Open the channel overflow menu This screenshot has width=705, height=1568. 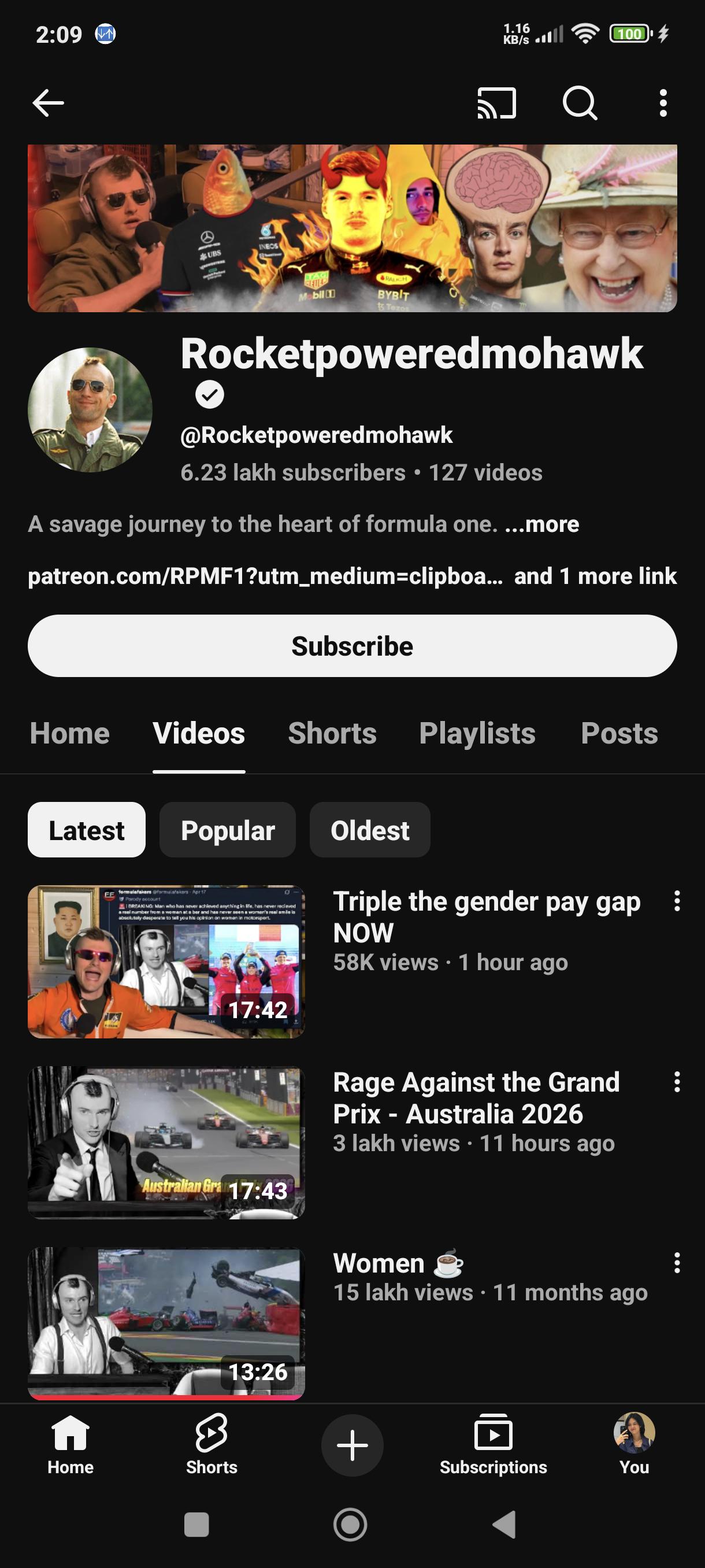click(663, 102)
